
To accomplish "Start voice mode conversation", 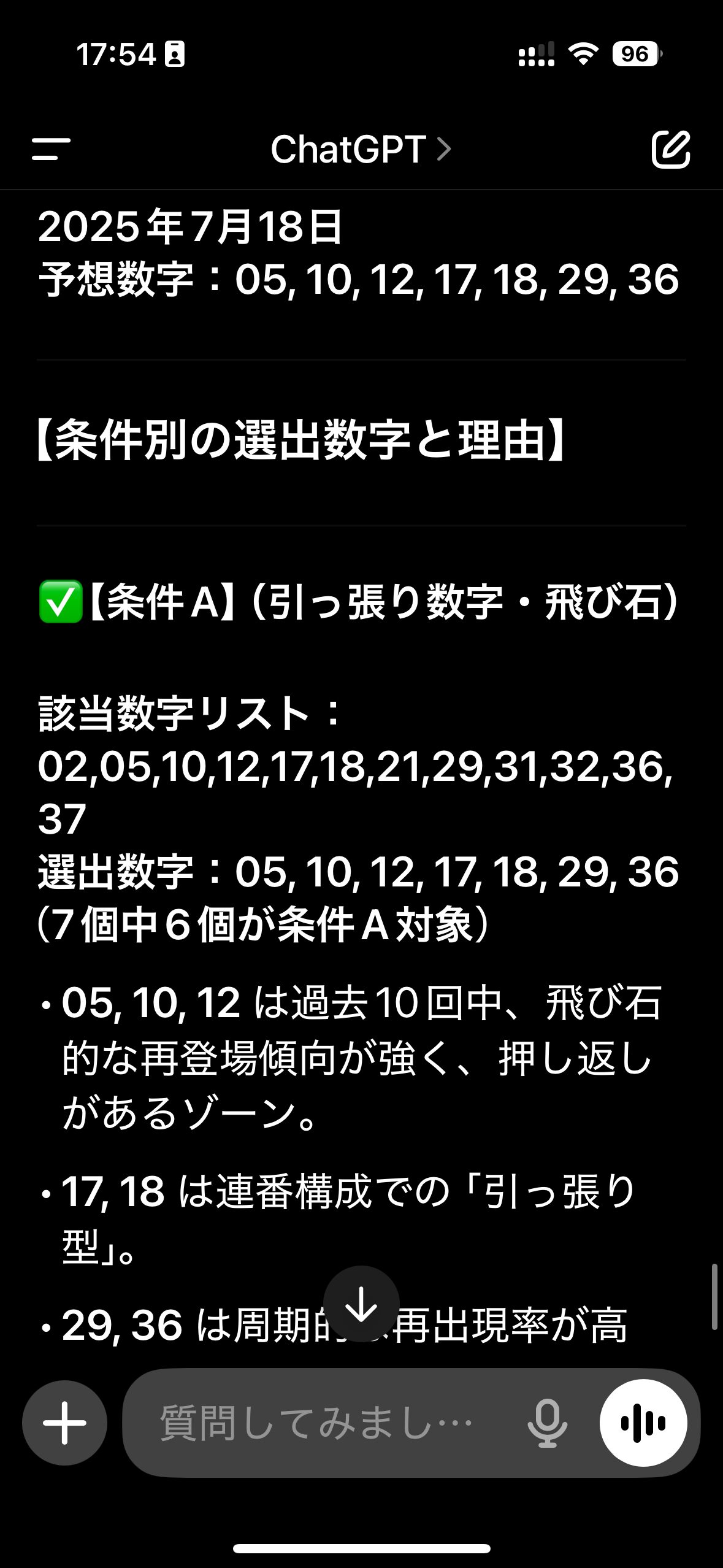I will coord(643,1422).
